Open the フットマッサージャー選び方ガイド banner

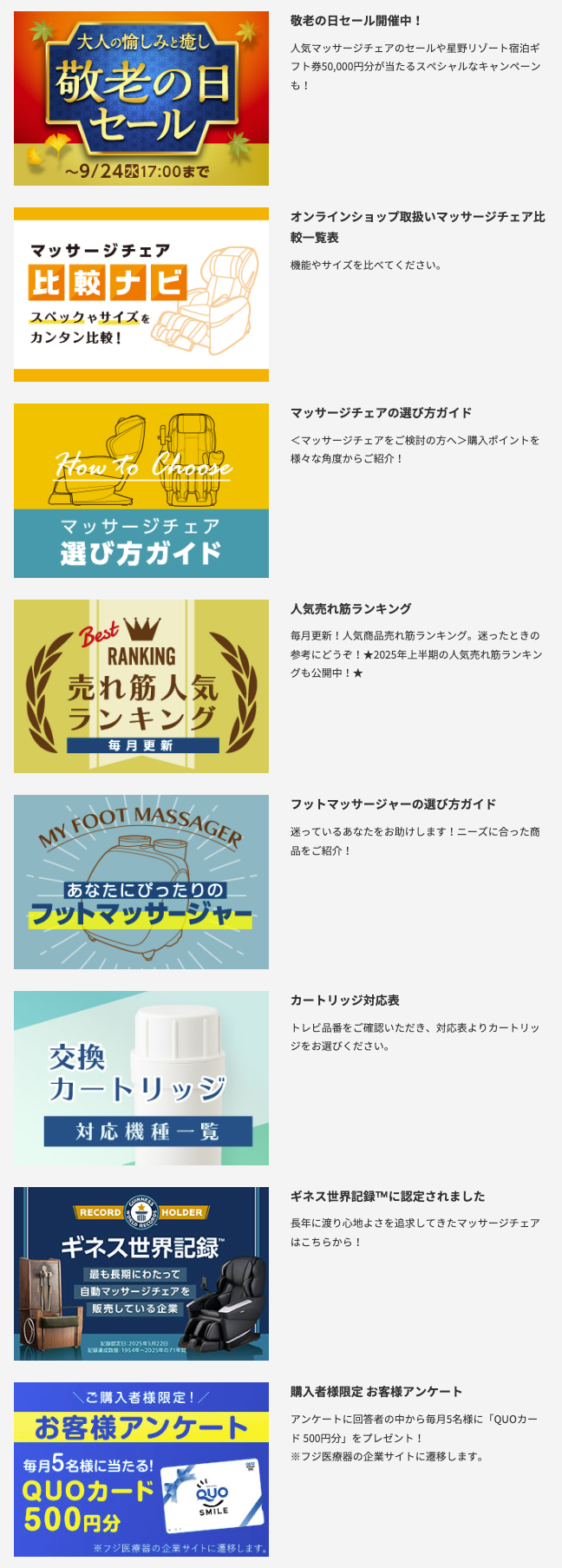click(140, 882)
